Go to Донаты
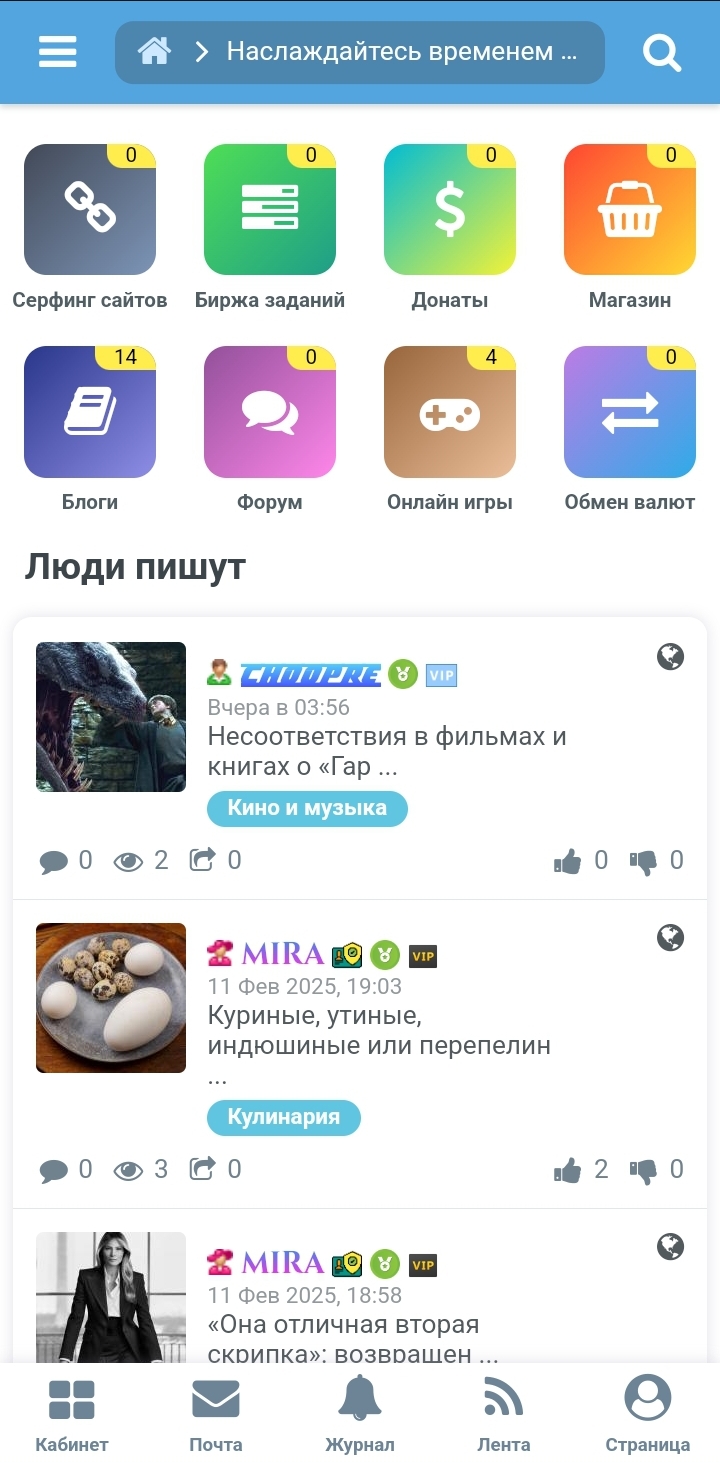 click(x=450, y=210)
